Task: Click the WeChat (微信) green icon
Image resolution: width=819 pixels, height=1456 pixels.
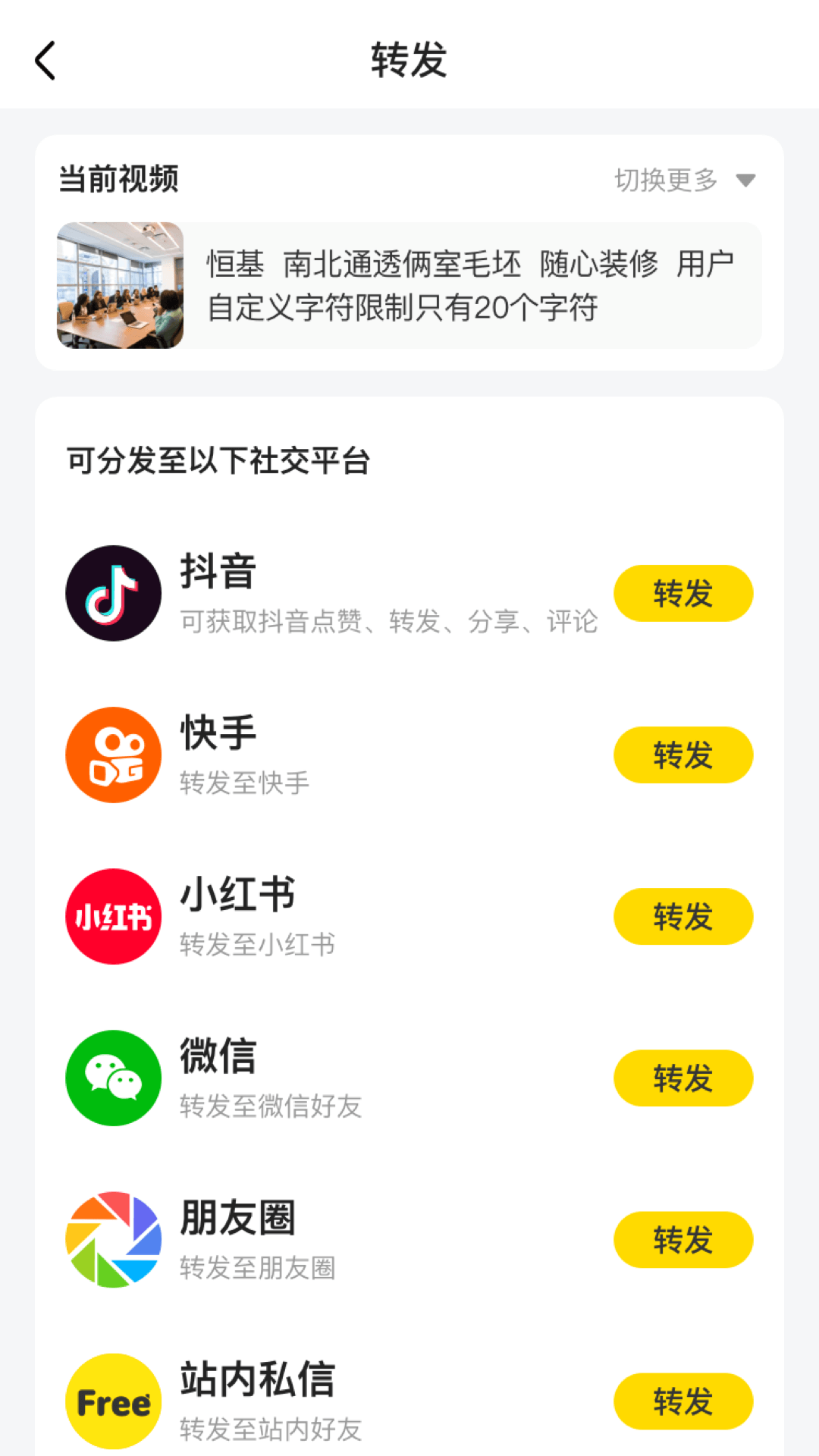Action: point(113,1078)
